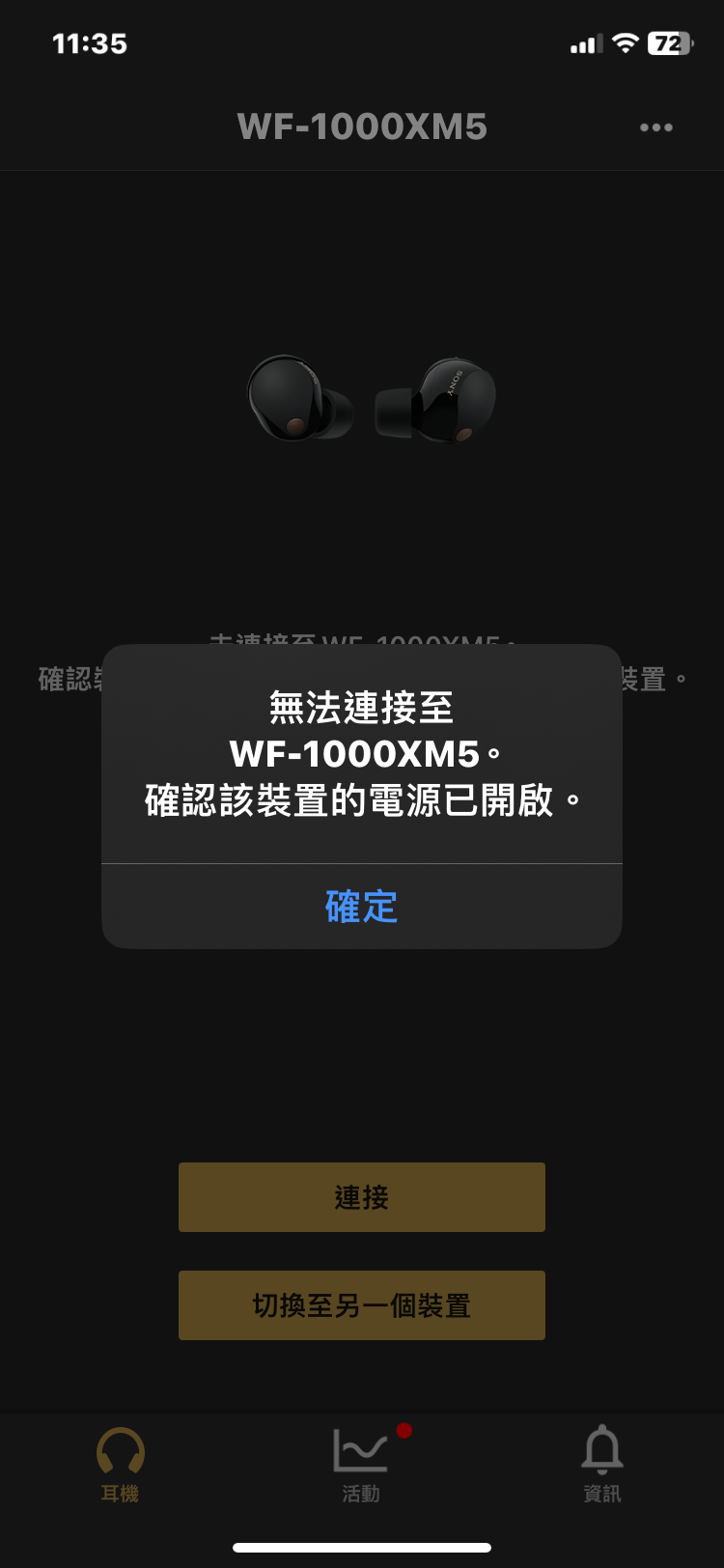
Task: Go to the 資訊 tab
Action: (602, 1464)
